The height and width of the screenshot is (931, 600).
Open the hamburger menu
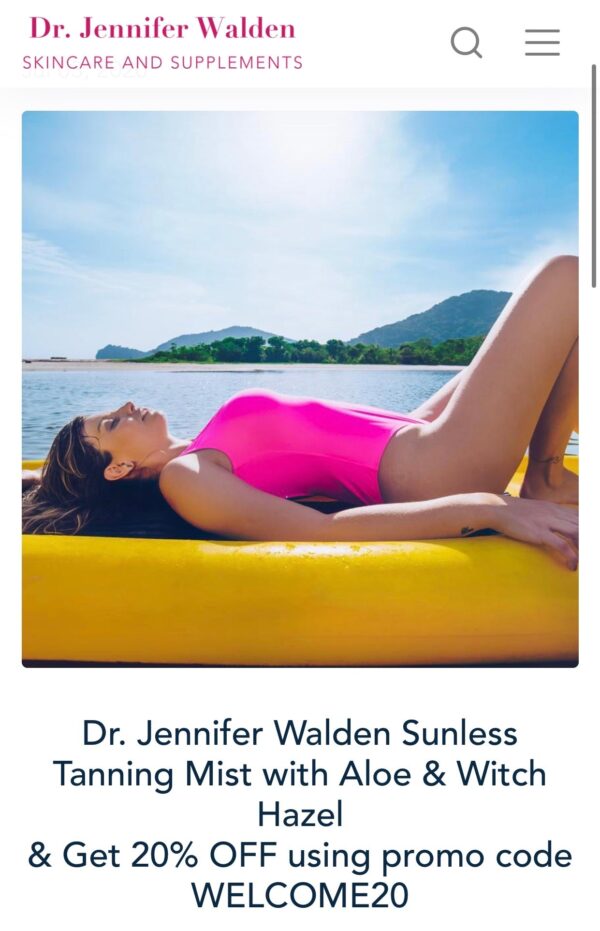pos(542,42)
